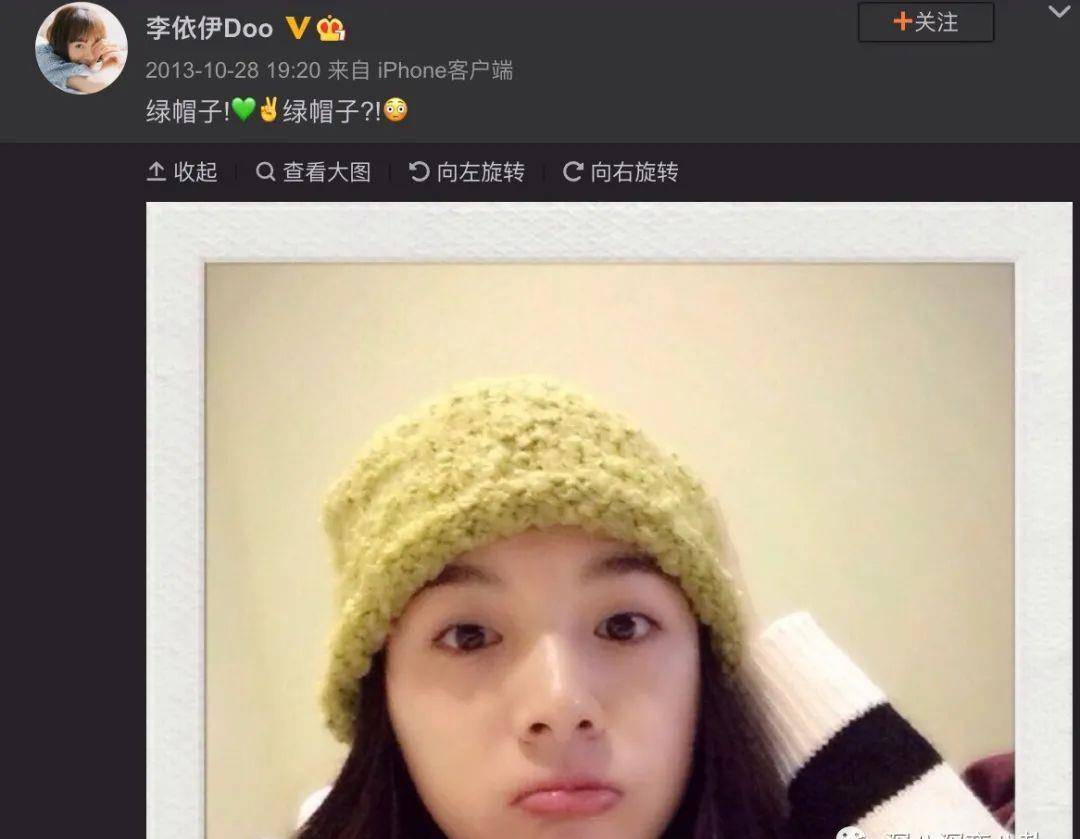Open the post options chevron menu
Image resolution: width=1080 pixels, height=839 pixels.
tap(1059, 12)
